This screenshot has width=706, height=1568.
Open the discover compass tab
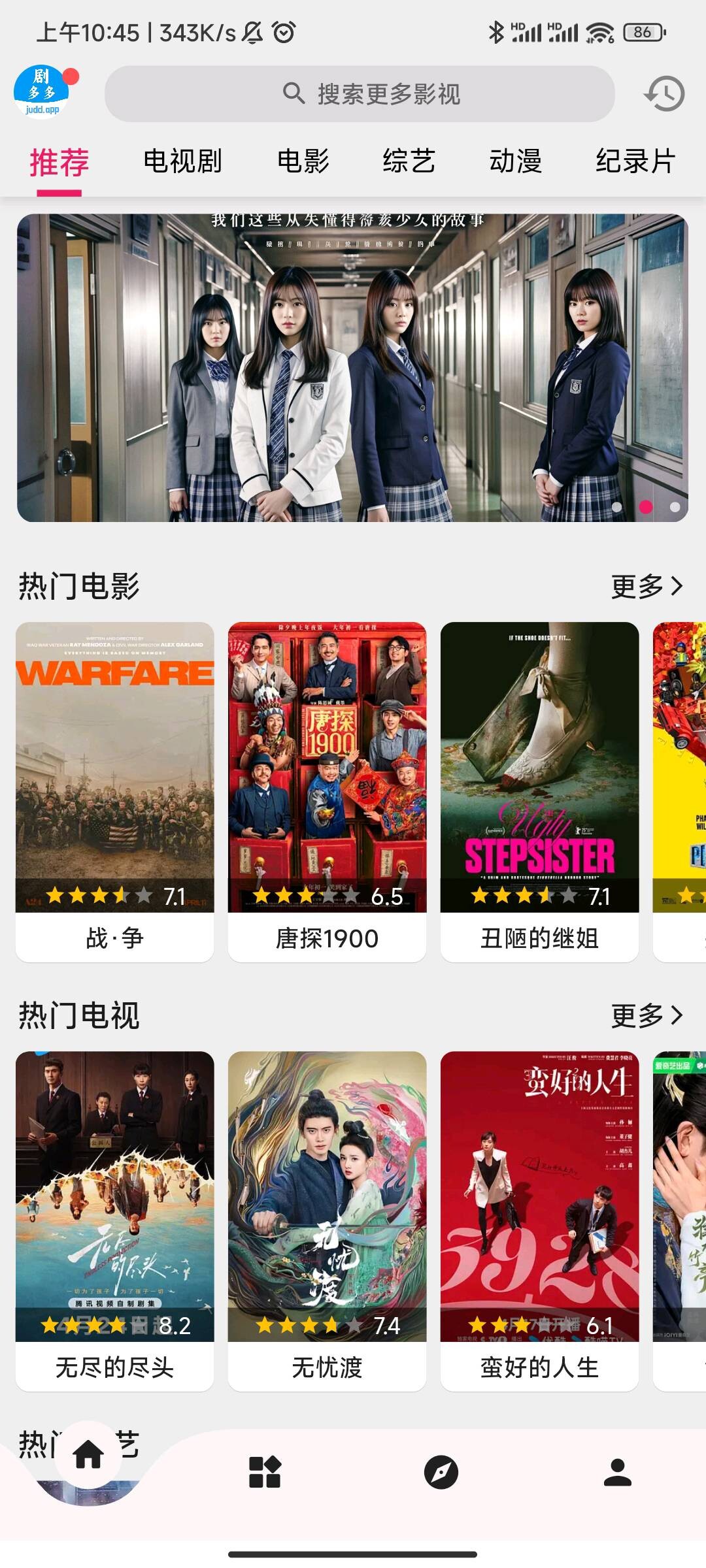[x=441, y=1473]
